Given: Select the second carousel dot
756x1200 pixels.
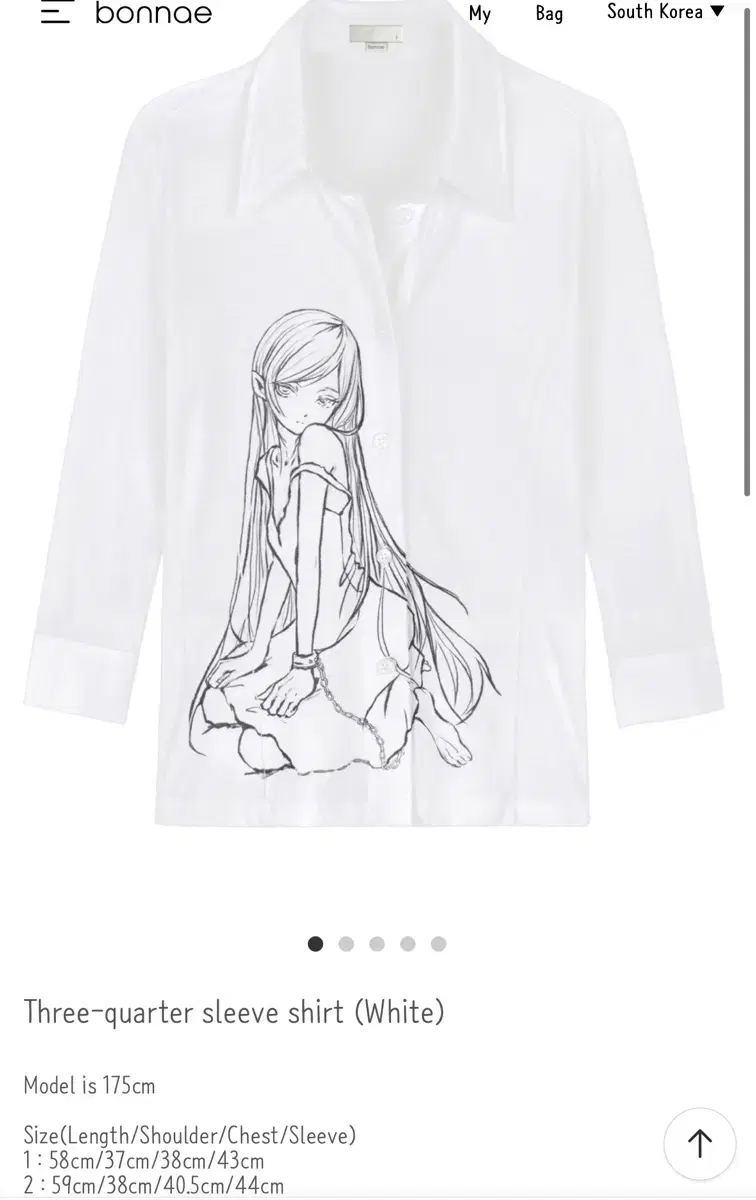Looking at the screenshot, I should click(x=346, y=943).
